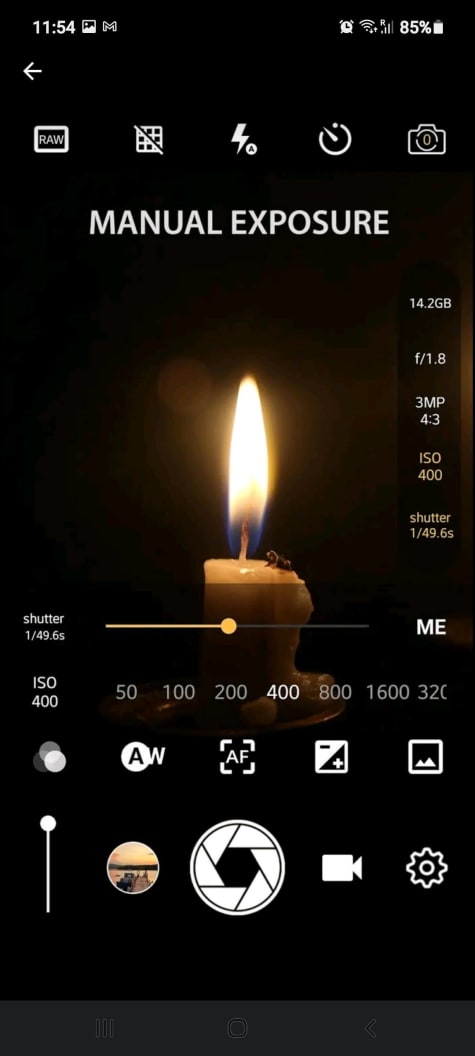Screen dimensions: 475x1056
Task: Set ISO to 1600
Action: point(387,692)
